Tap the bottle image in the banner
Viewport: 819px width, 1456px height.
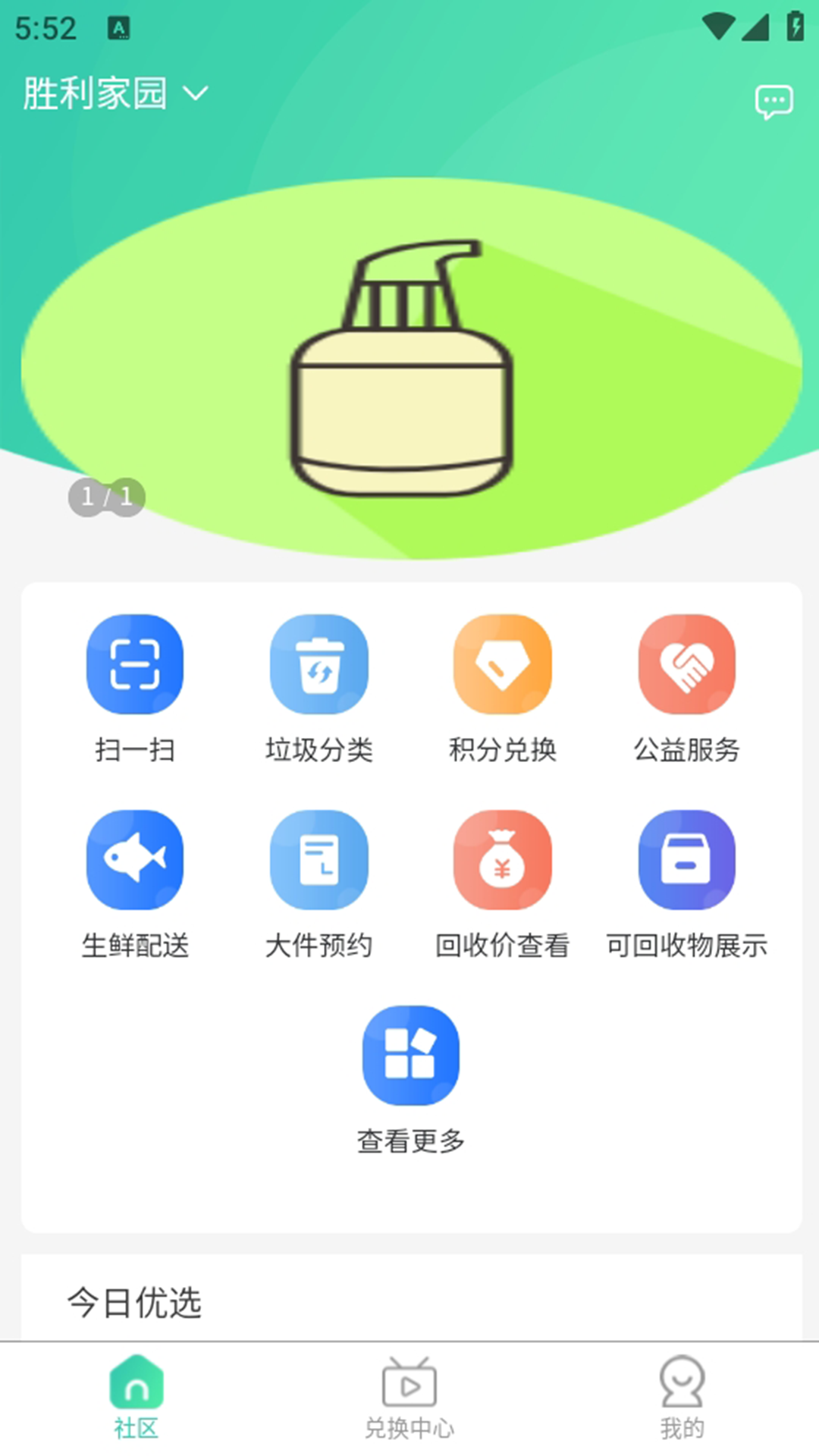(400, 364)
